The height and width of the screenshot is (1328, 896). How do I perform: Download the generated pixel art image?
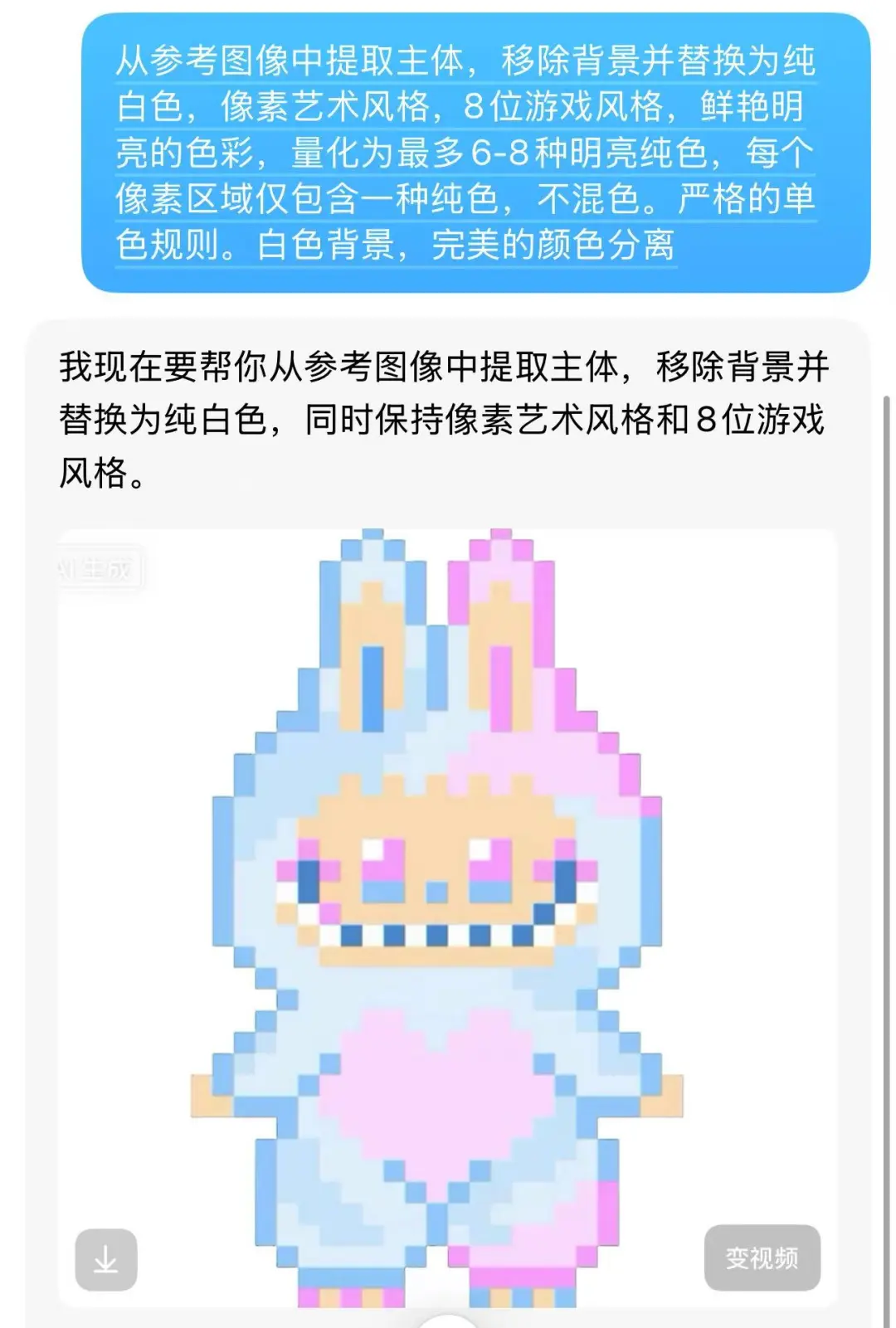coord(106,1259)
